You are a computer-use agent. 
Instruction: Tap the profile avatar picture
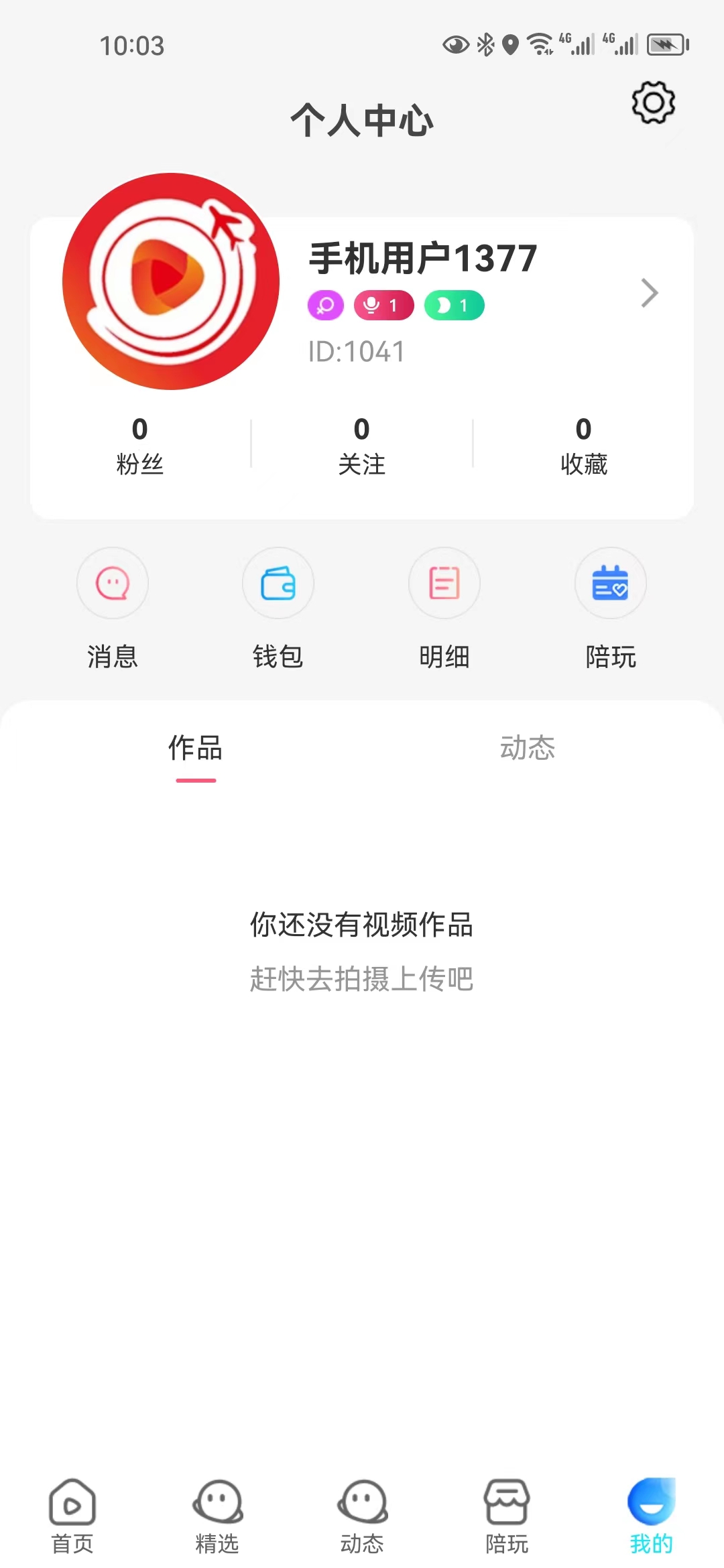[171, 281]
